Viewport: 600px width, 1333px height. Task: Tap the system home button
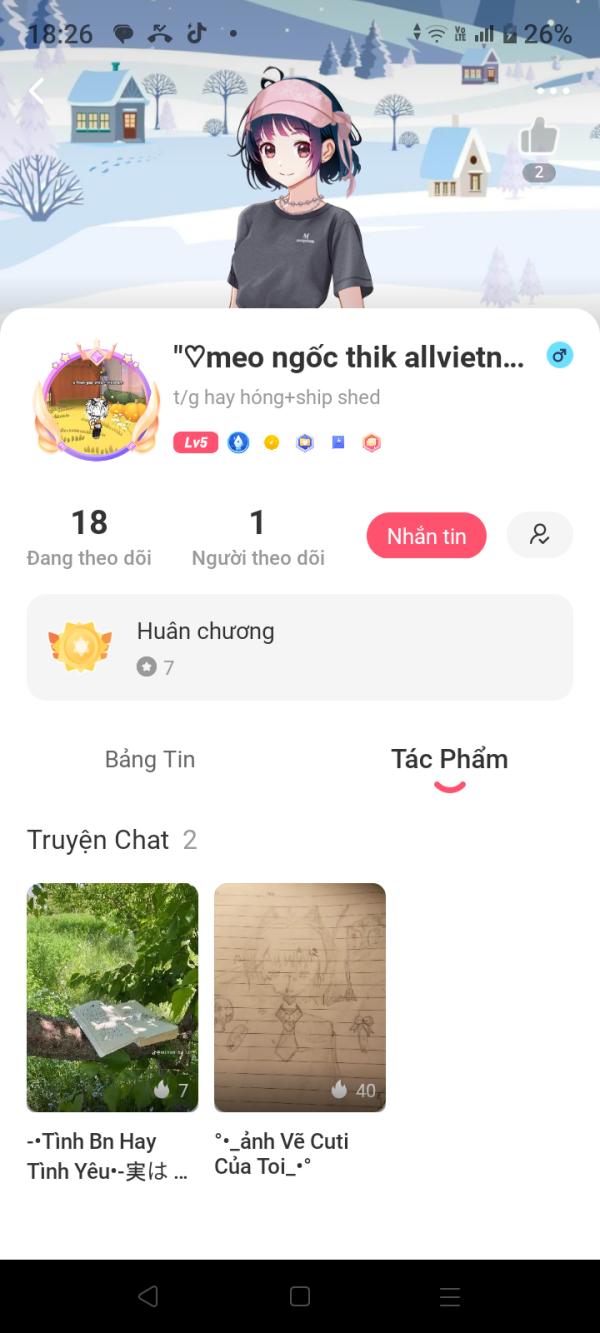point(299,1296)
